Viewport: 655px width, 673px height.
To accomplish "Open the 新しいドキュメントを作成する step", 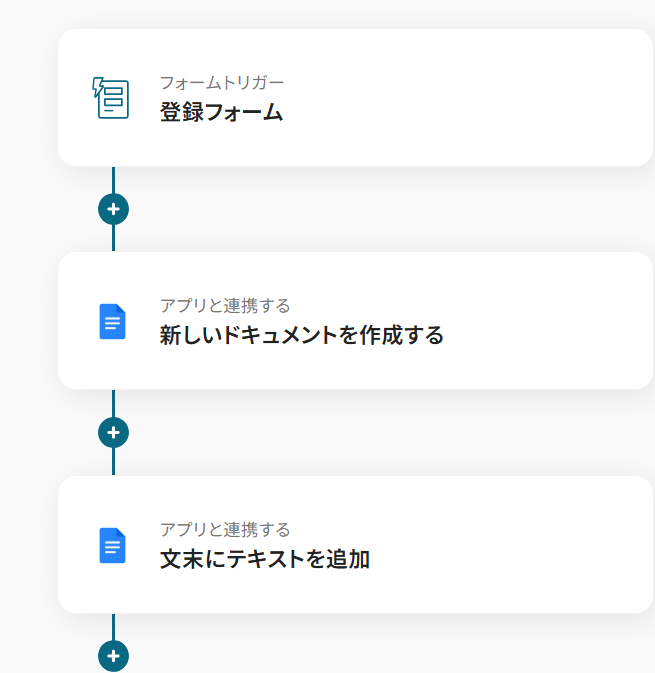I will pyautogui.click(x=355, y=321).
